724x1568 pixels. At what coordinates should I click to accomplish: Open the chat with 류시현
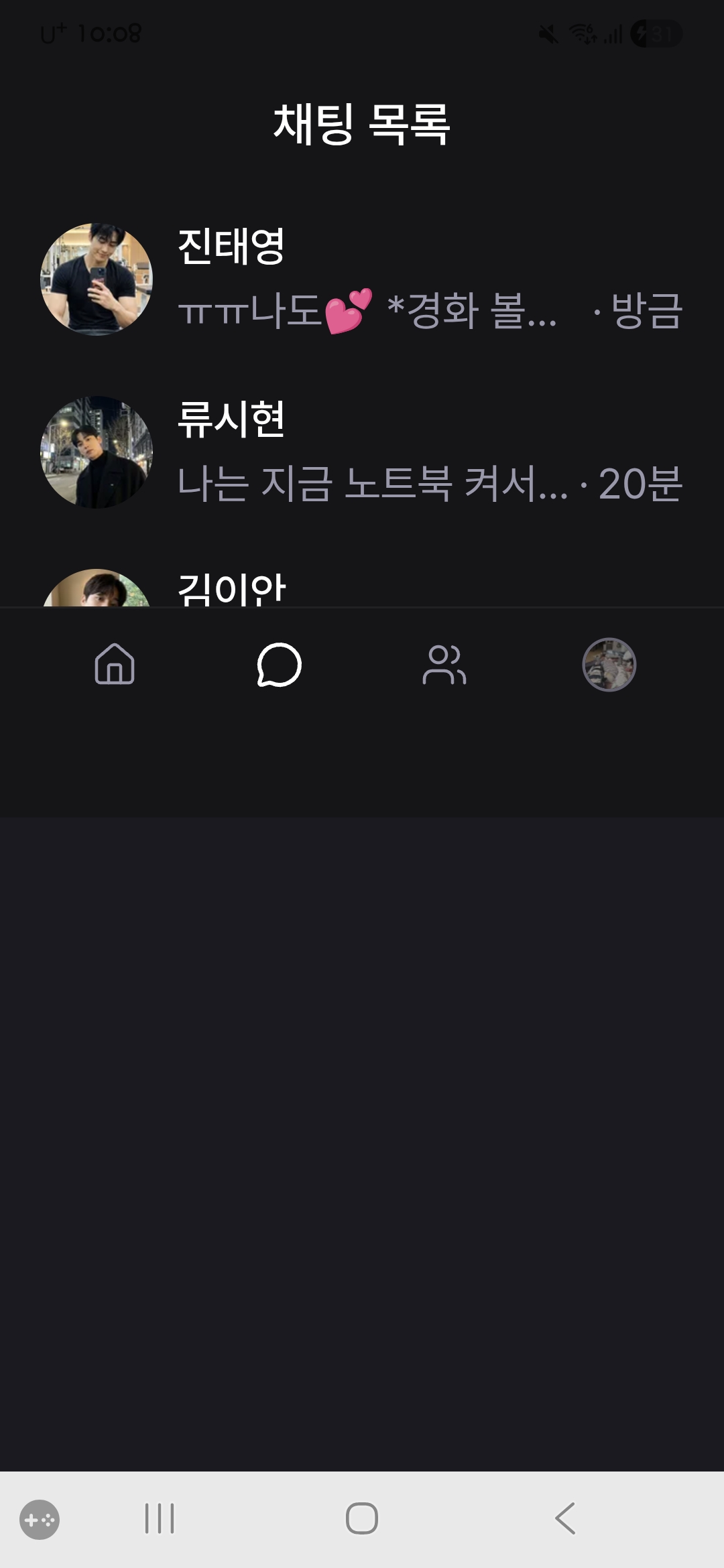[362, 452]
